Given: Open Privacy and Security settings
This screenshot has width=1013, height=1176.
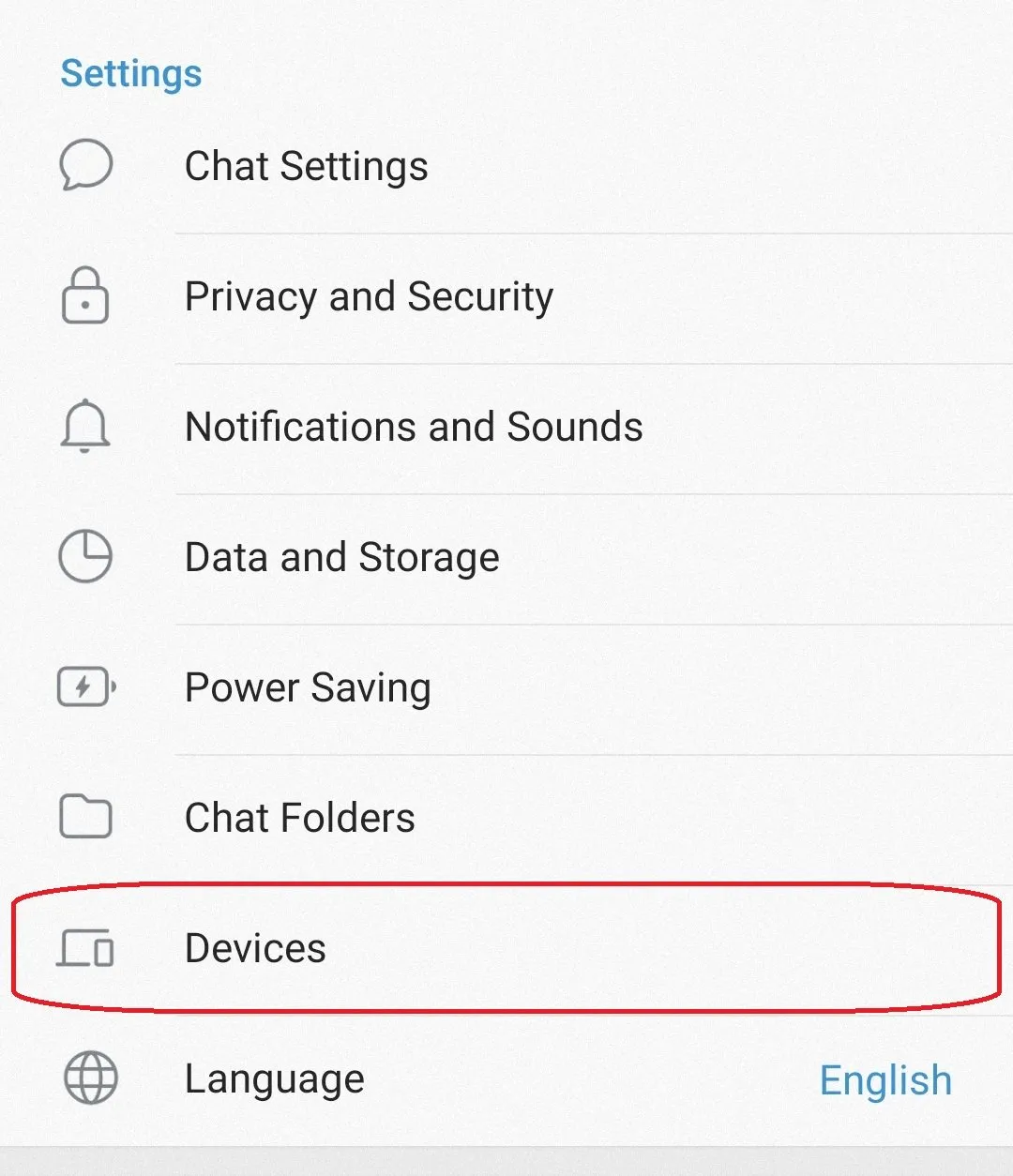Looking at the screenshot, I should click(x=369, y=296).
